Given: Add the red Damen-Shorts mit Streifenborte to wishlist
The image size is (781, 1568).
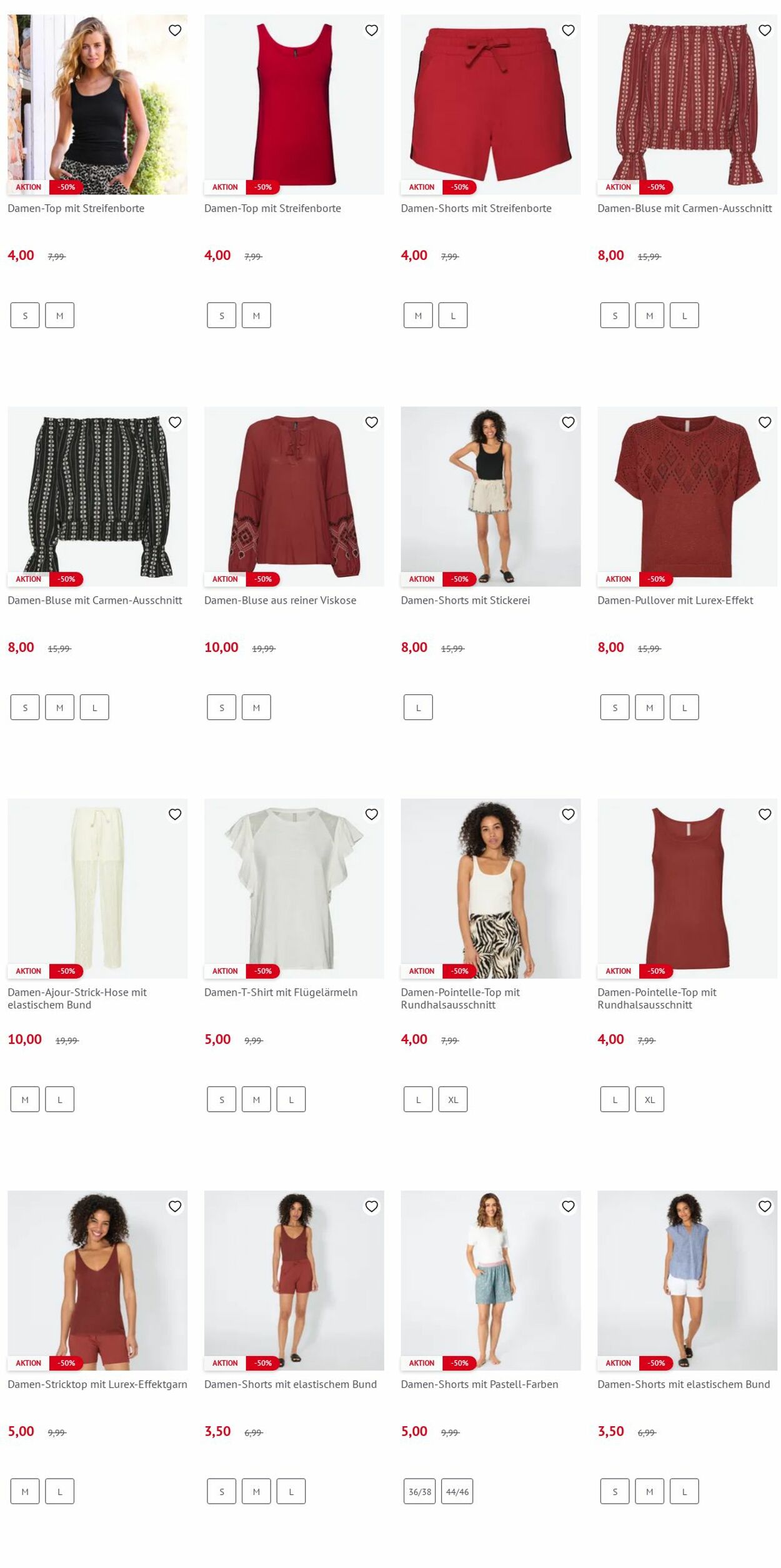Looking at the screenshot, I should [568, 30].
